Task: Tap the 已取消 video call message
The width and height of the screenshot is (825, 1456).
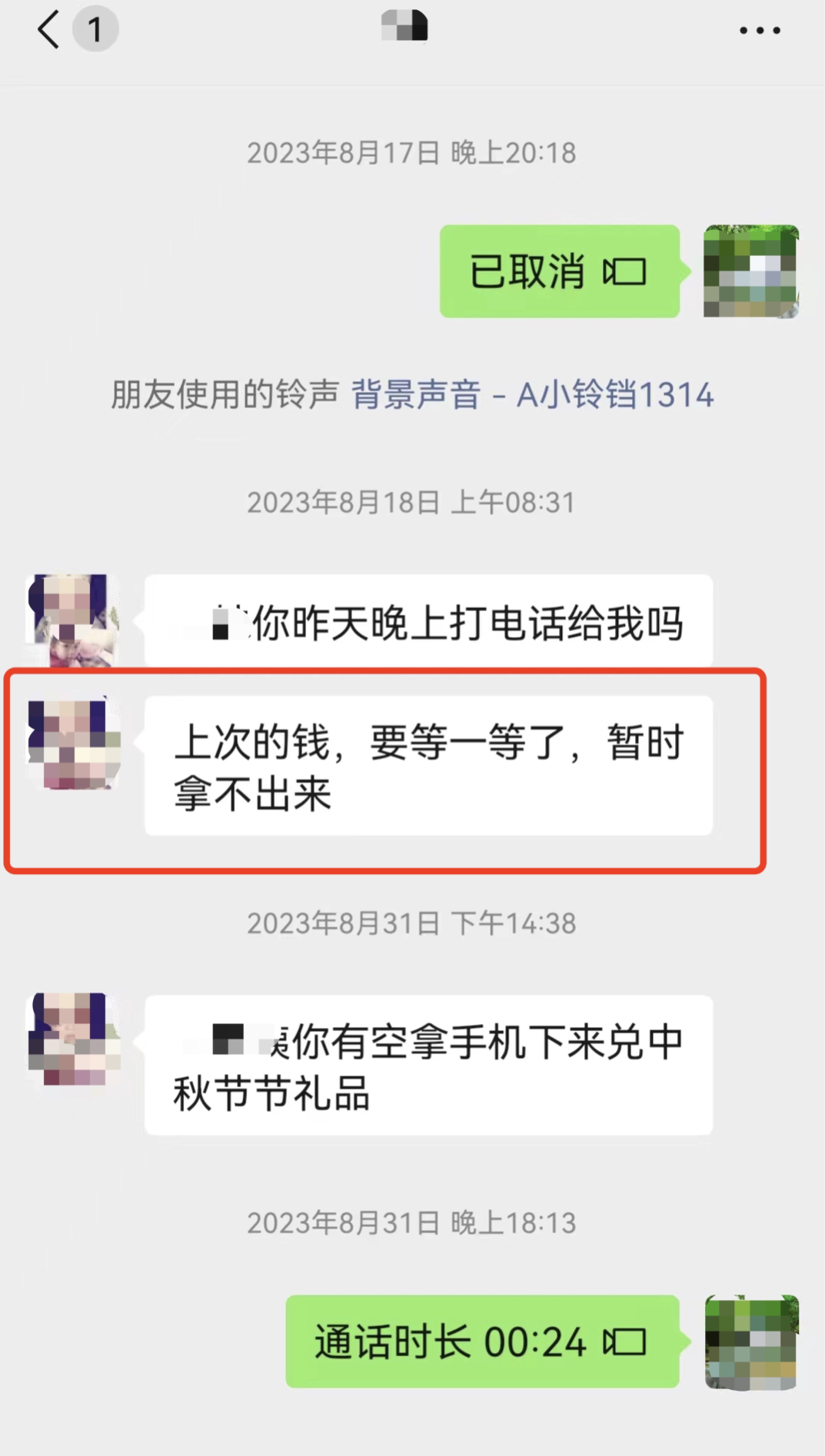Action: 559,271
